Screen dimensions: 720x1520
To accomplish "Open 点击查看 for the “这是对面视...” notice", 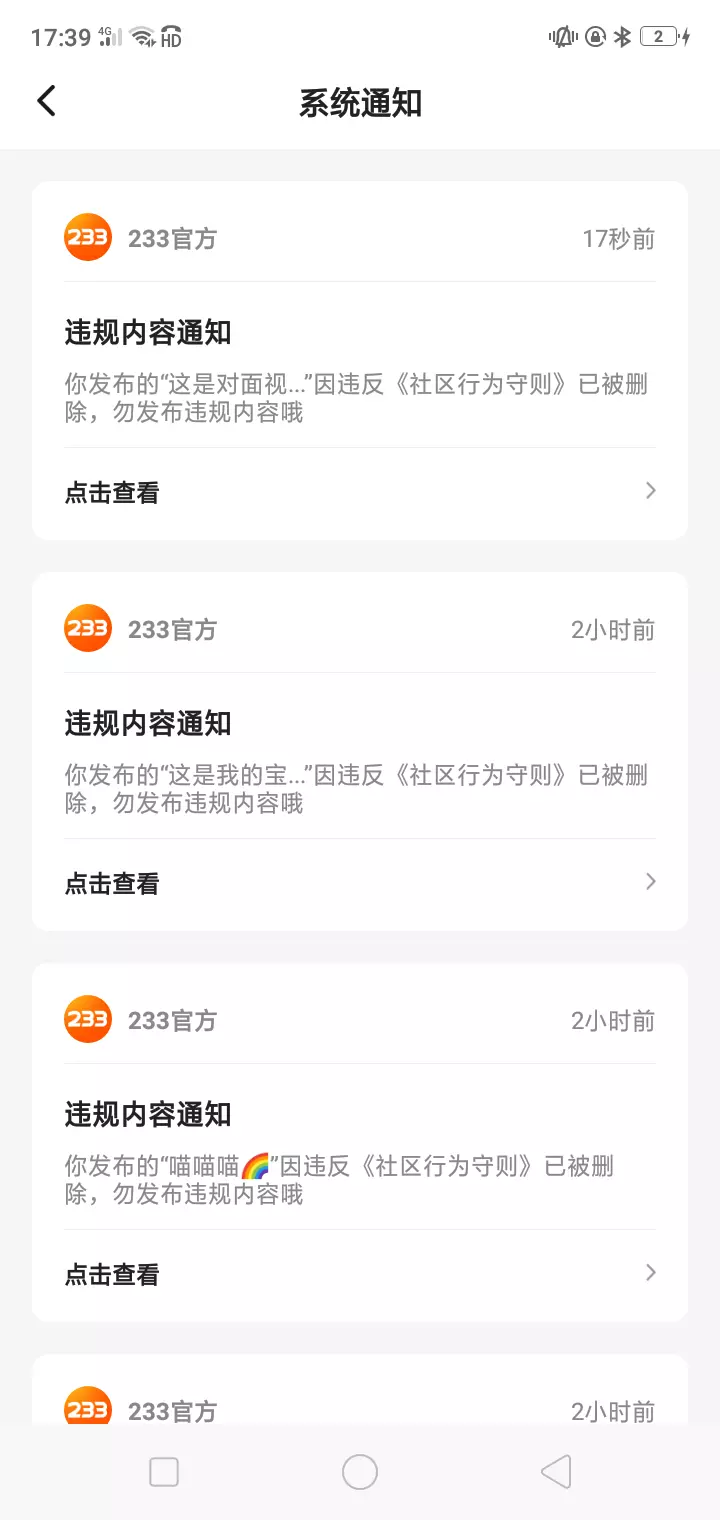I will tap(360, 492).
